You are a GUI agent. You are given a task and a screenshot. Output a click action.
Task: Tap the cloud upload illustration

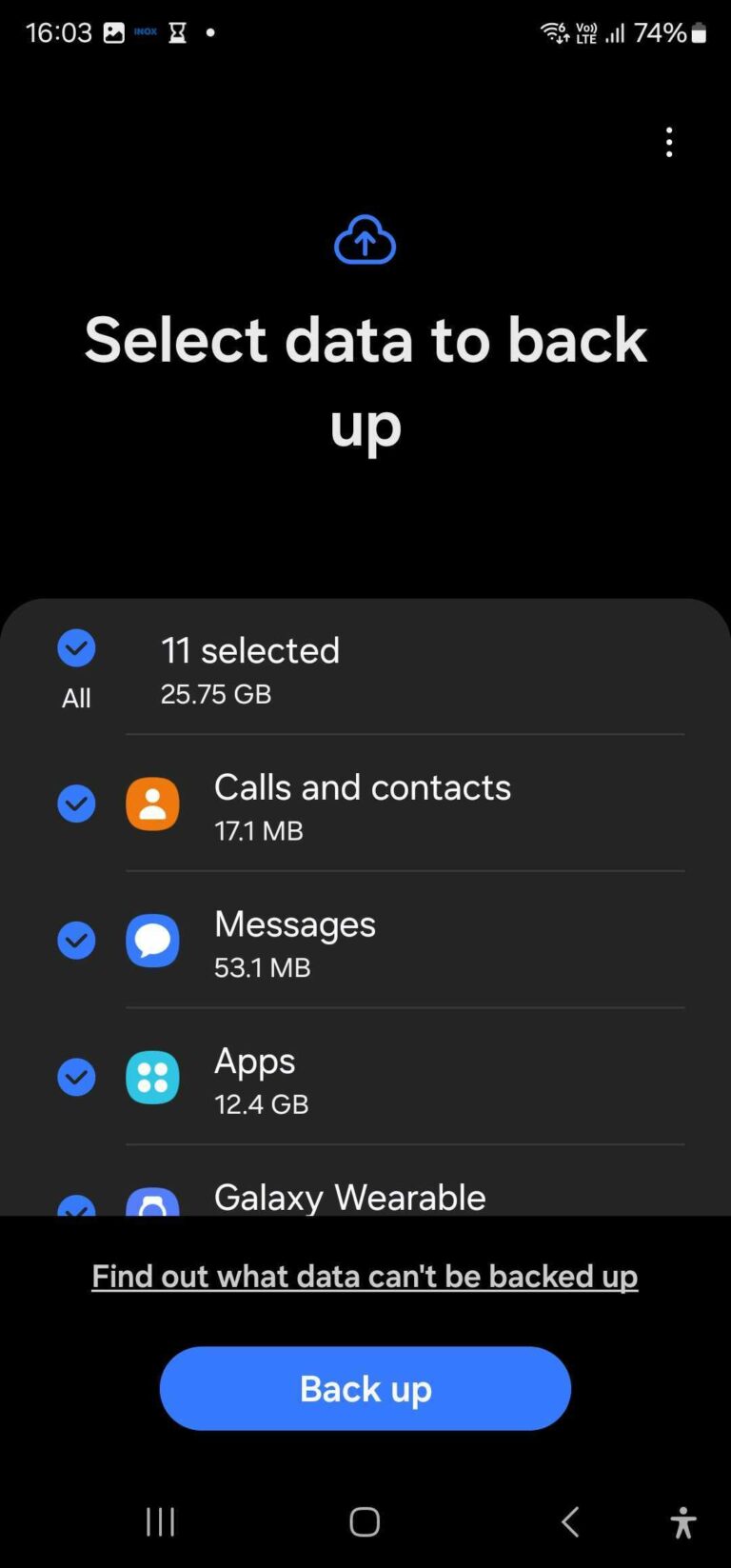click(365, 239)
